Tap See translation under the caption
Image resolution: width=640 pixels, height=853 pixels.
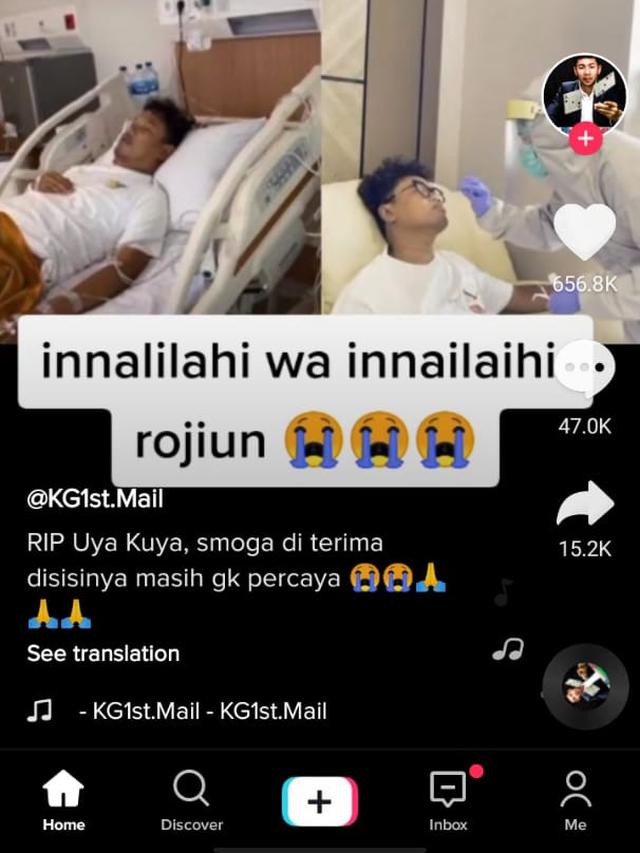(x=103, y=653)
